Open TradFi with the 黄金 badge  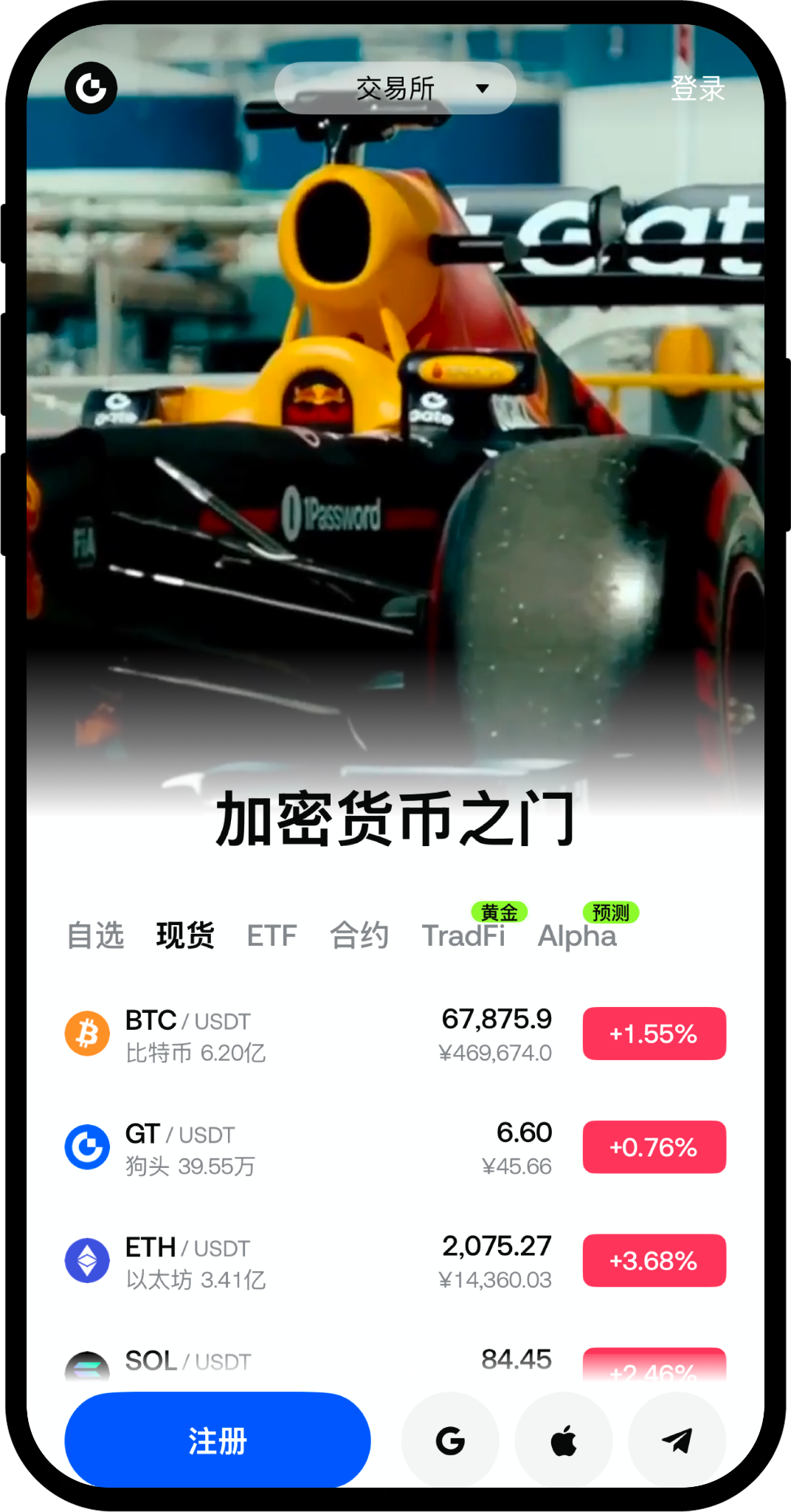tap(463, 935)
